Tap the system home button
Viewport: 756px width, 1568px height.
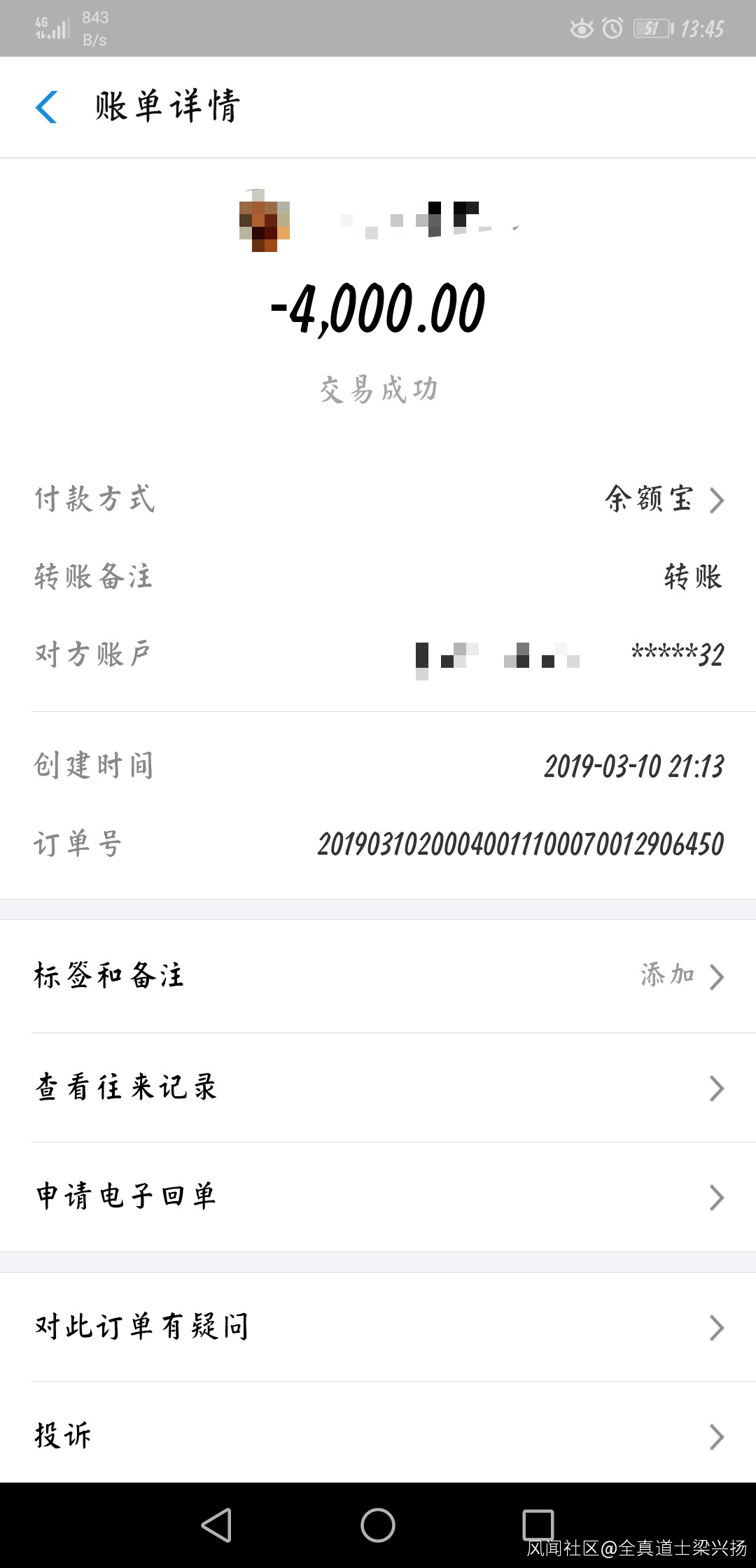pos(378,1525)
